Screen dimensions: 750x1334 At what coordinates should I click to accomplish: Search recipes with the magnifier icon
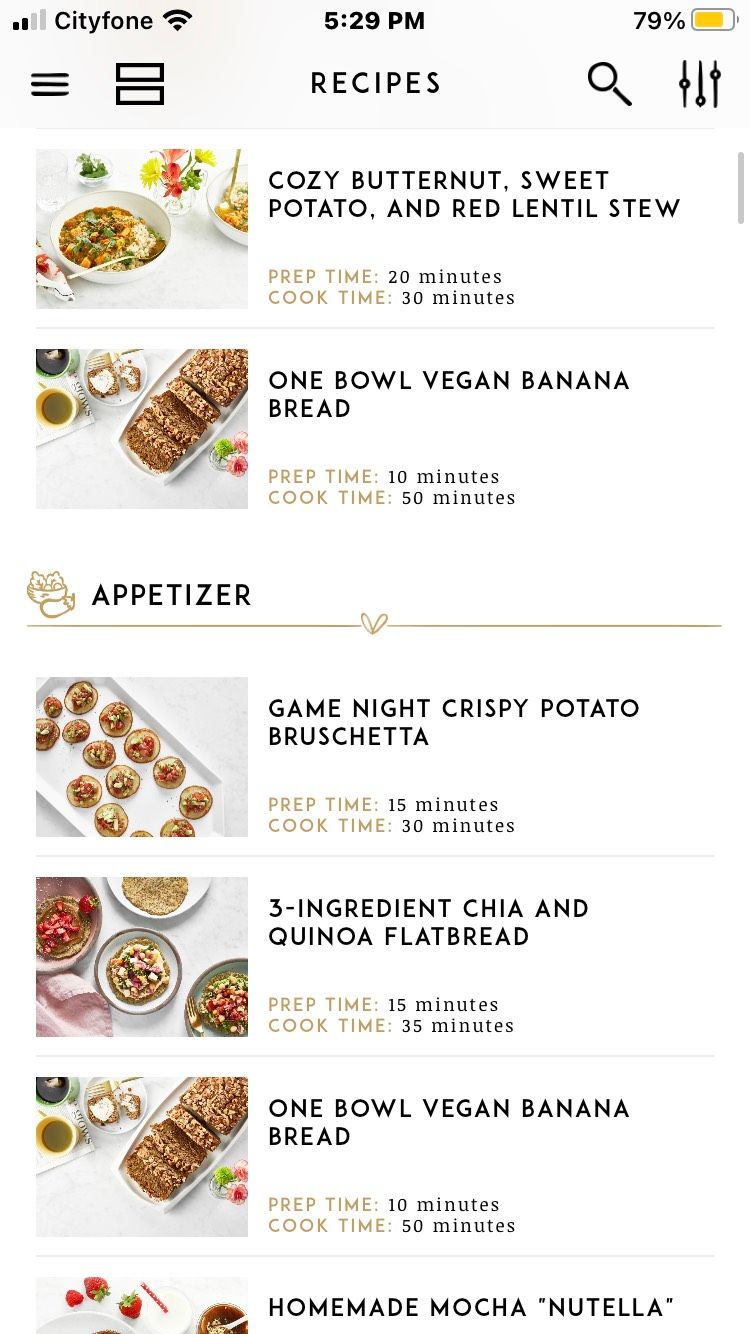(x=609, y=85)
